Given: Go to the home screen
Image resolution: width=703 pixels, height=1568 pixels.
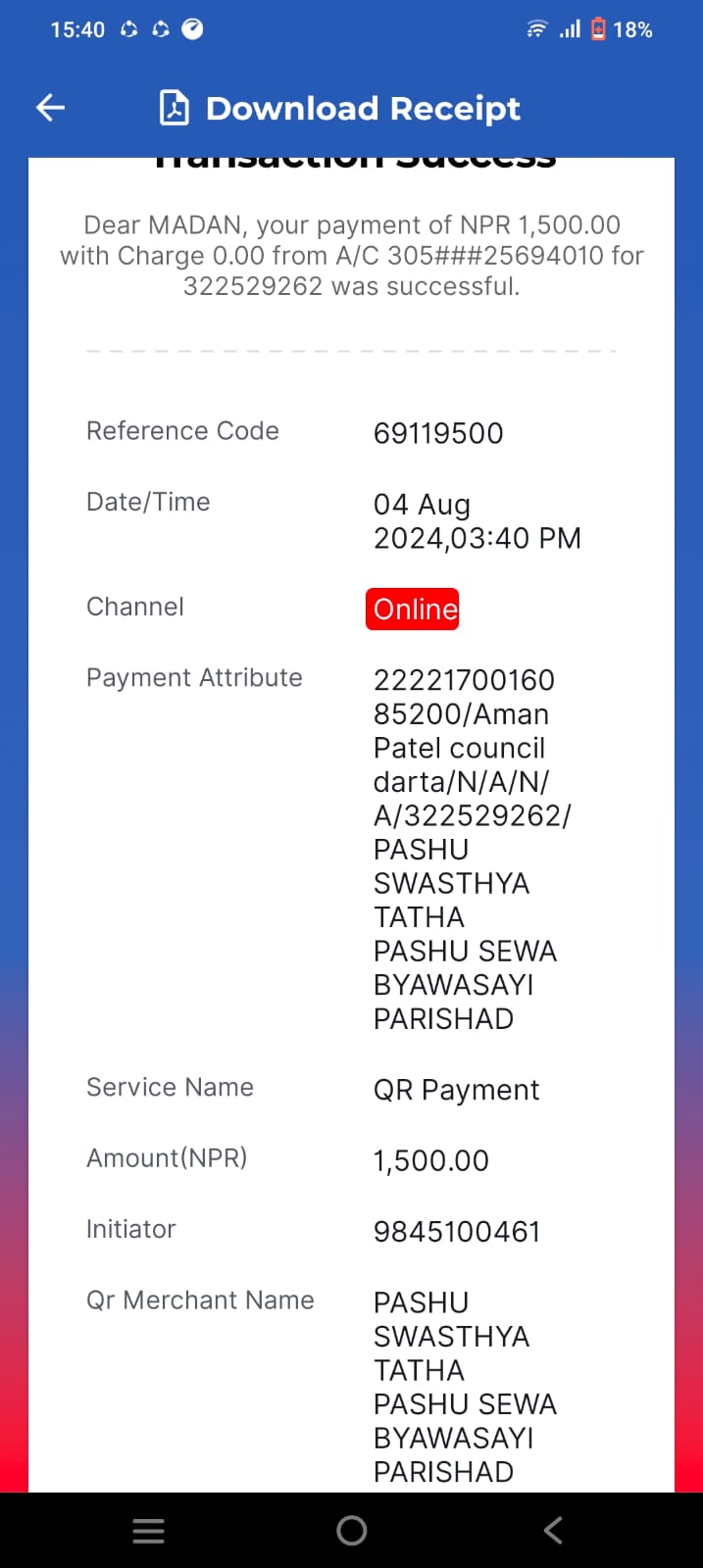Looking at the screenshot, I should tap(351, 1531).
